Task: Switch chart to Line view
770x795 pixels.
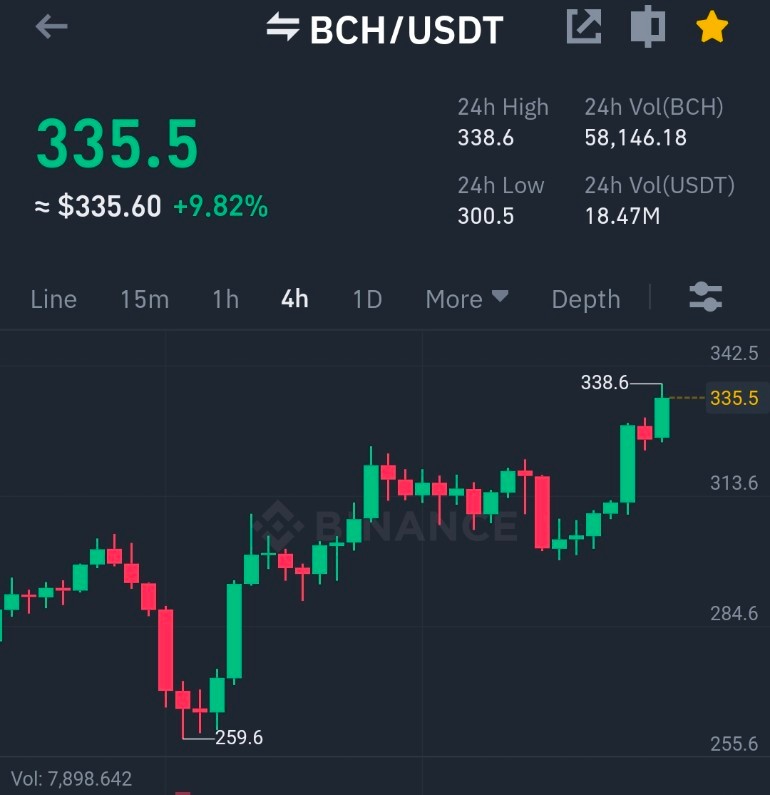Action: tap(54, 299)
